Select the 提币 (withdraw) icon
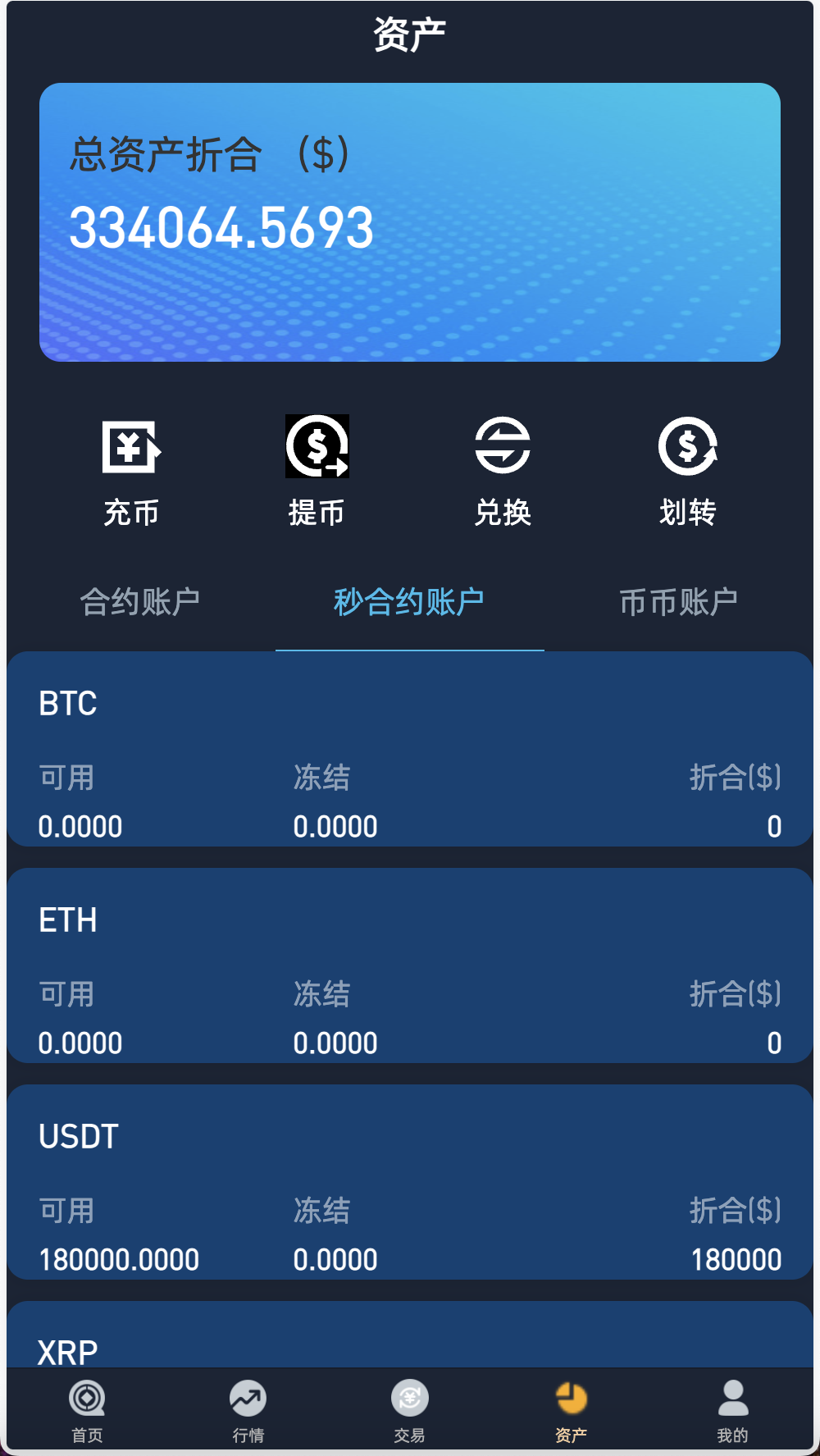Image resolution: width=820 pixels, height=1456 pixels. (317, 448)
